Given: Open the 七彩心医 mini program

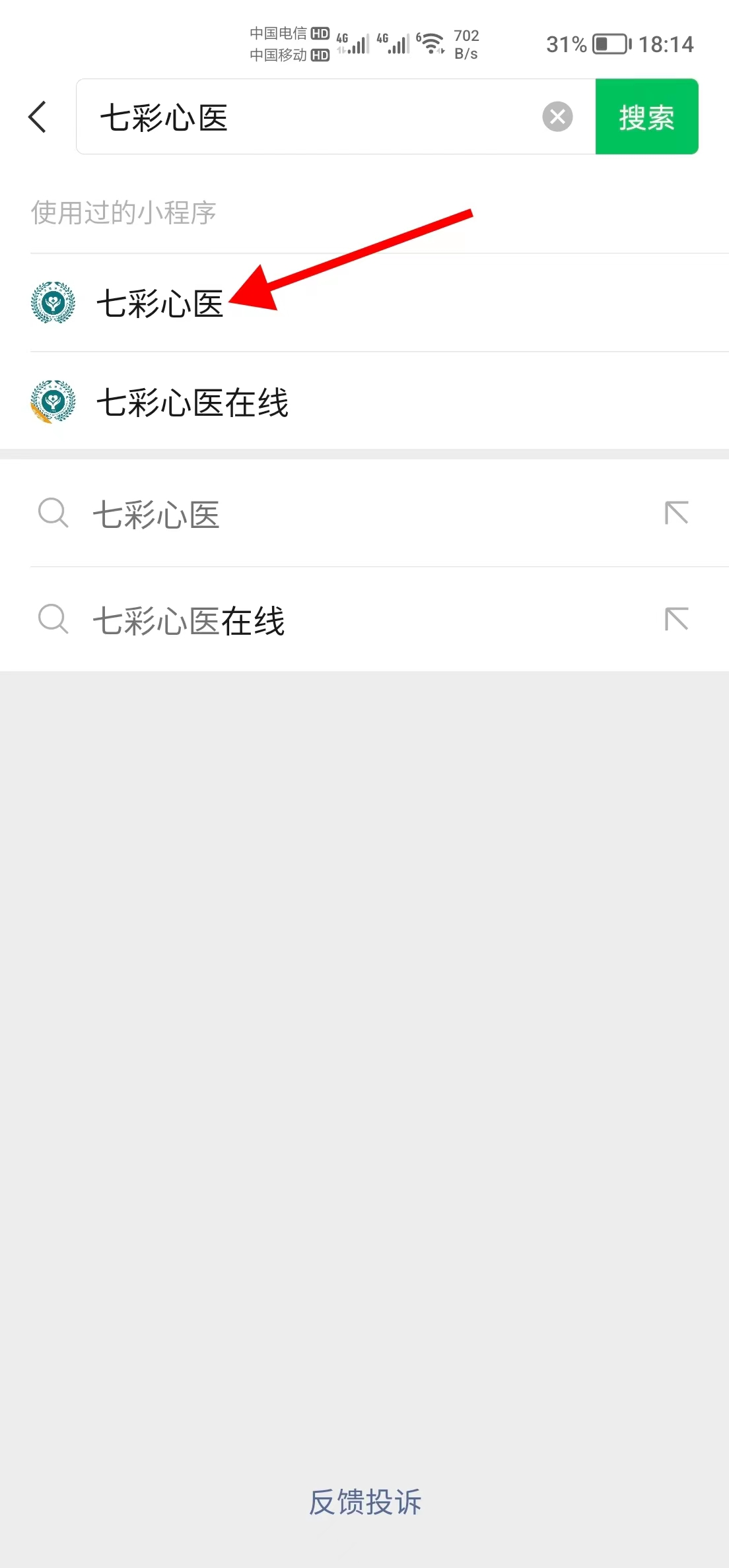Looking at the screenshot, I should coord(160,304).
